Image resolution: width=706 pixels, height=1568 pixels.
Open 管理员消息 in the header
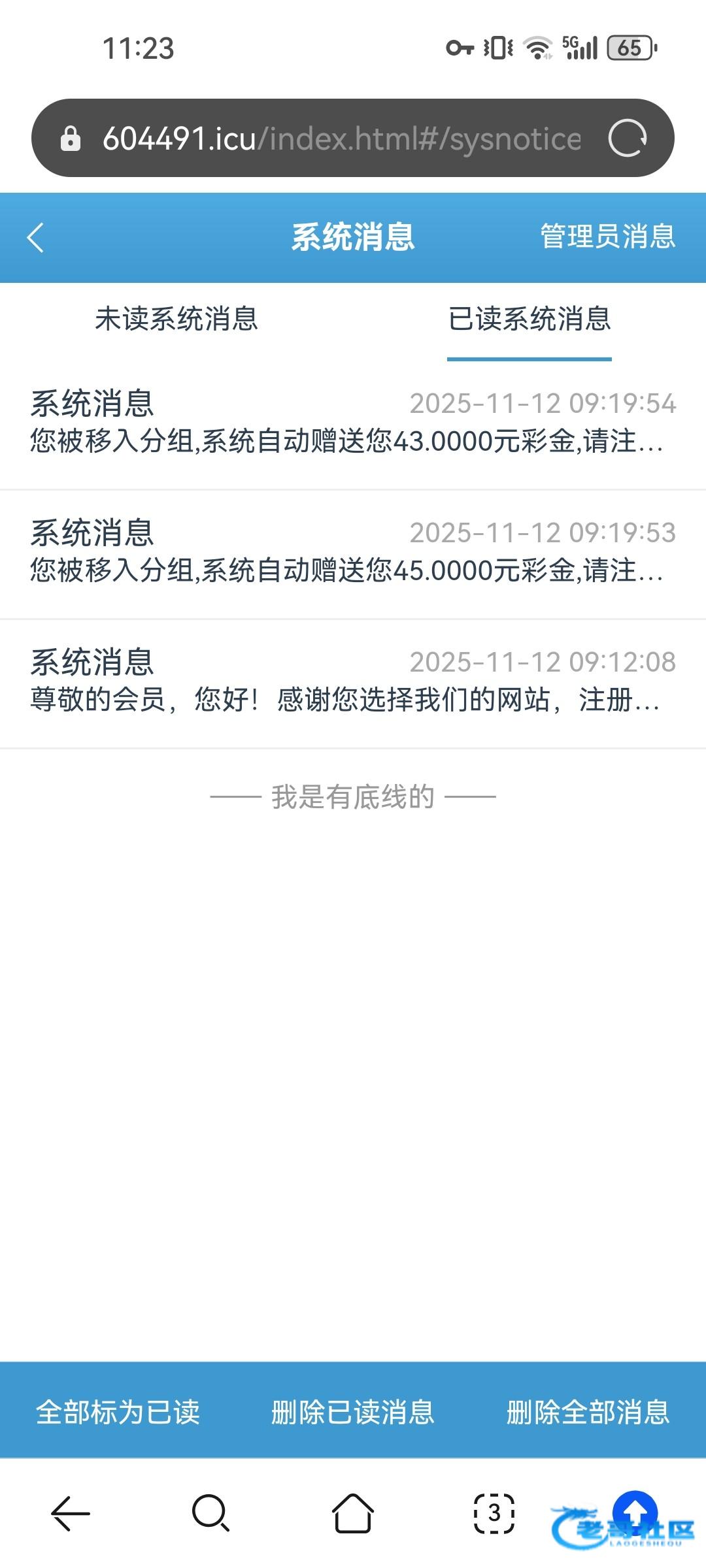607,237
